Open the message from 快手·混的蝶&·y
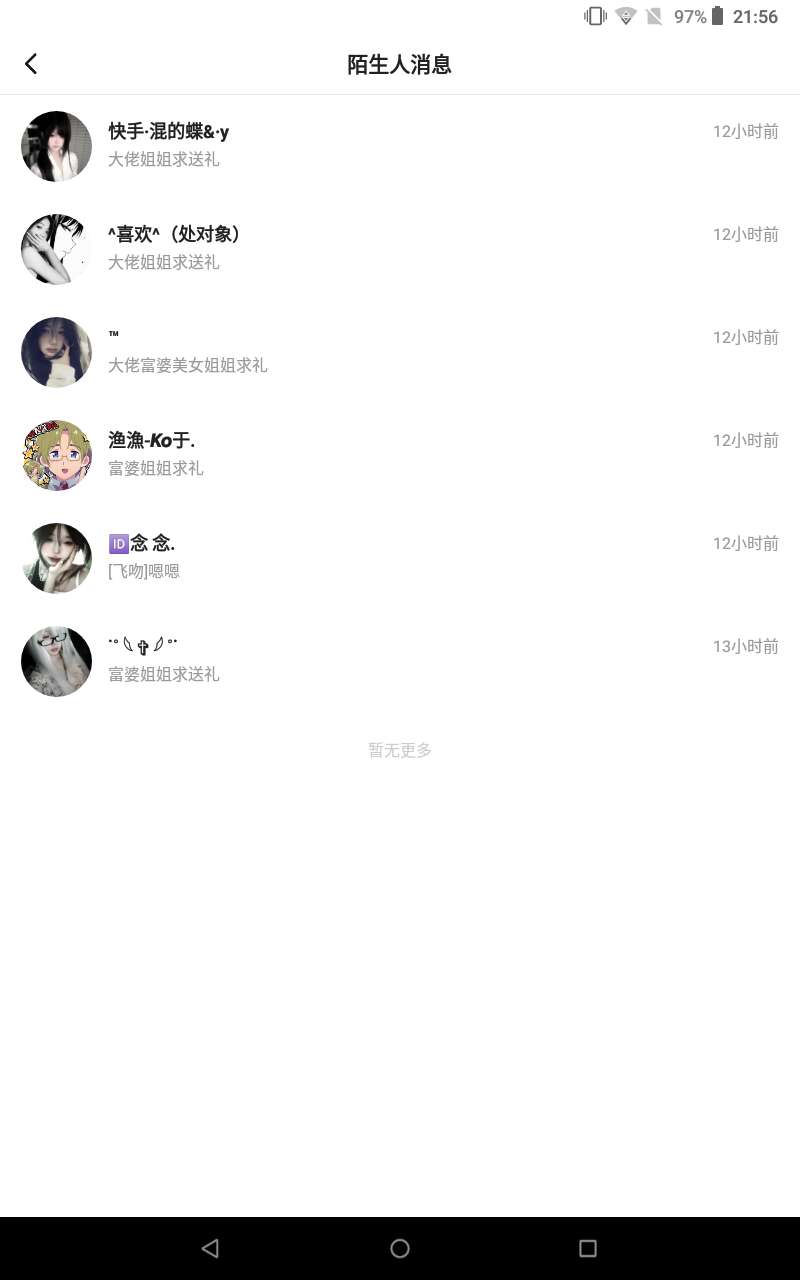Viewport: 800px width, 1280px height. click(400, 146)
